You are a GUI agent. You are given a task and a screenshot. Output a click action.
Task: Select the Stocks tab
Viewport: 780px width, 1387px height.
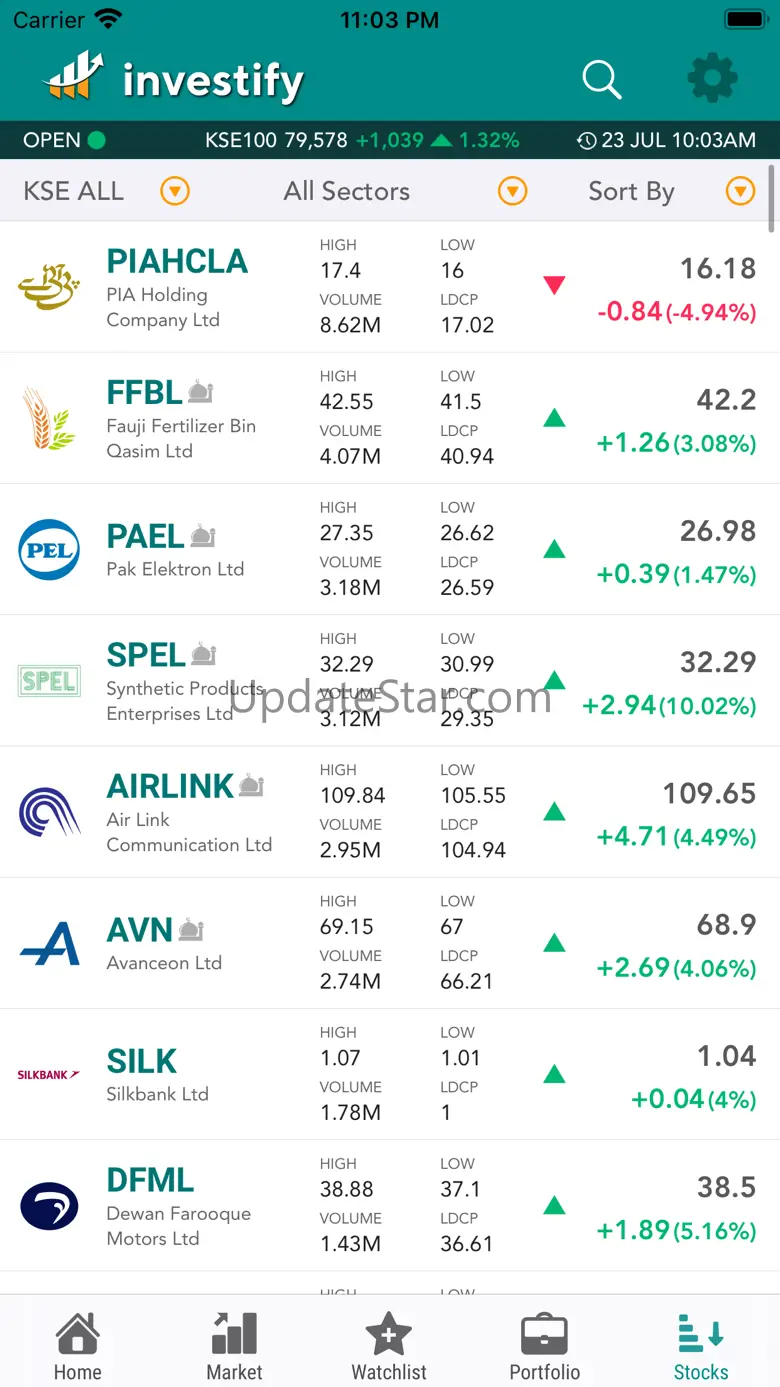pyautogui.click(x=701, y=1346)
